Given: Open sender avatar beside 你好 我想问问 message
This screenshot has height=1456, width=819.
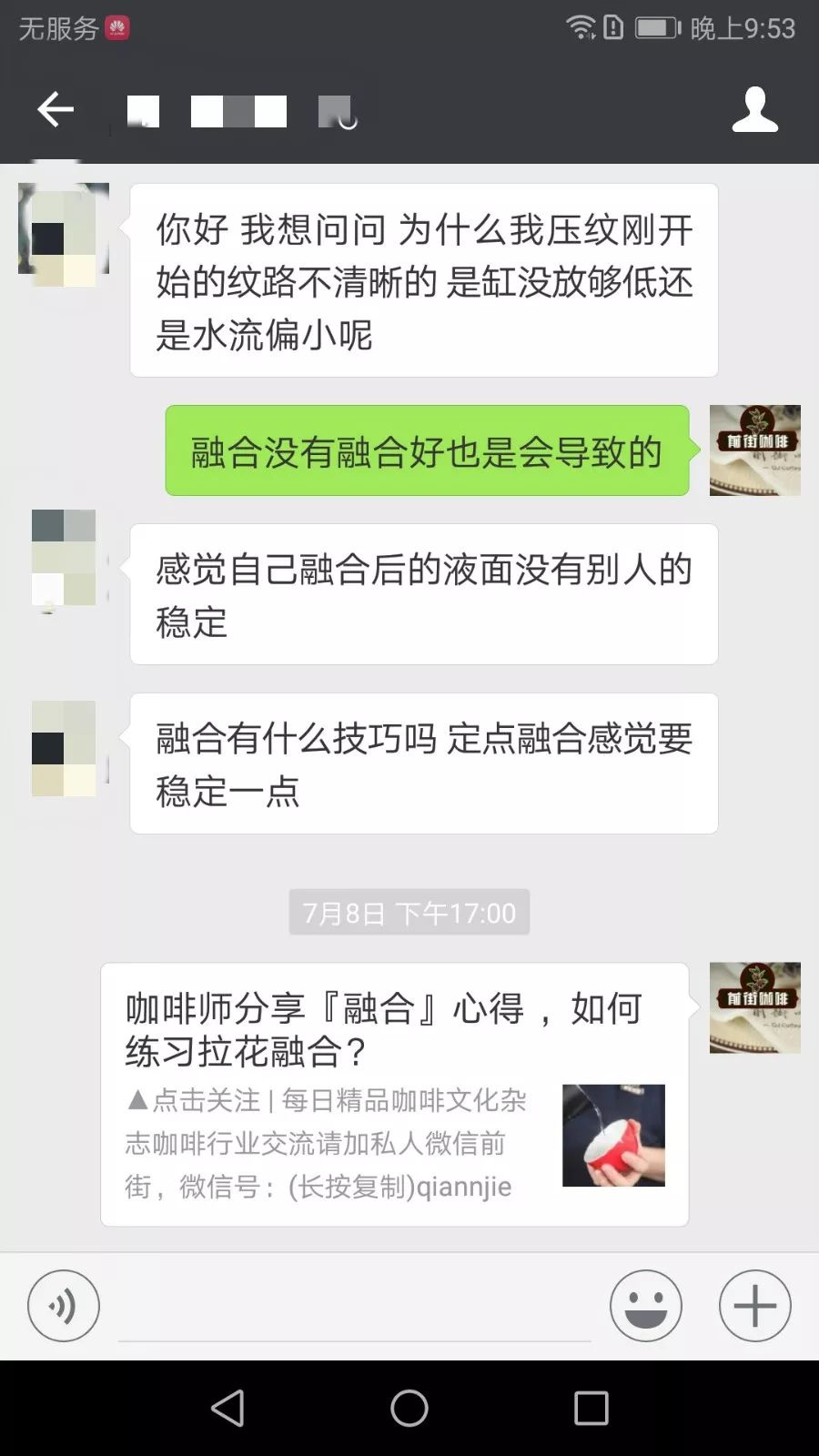Looking at the screenshot, I should 64,235.
